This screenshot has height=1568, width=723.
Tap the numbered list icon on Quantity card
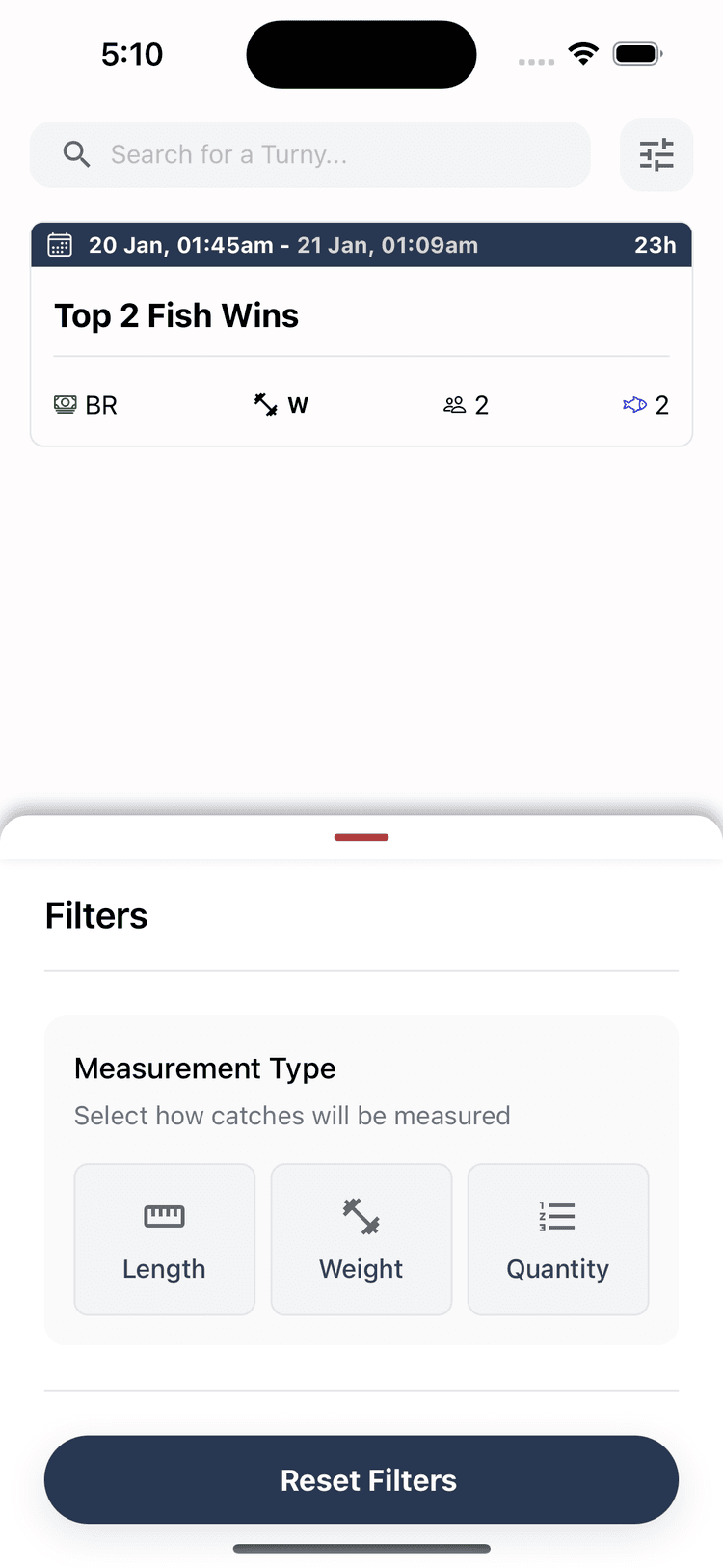pyautogui.click(x=557, y=1216)
